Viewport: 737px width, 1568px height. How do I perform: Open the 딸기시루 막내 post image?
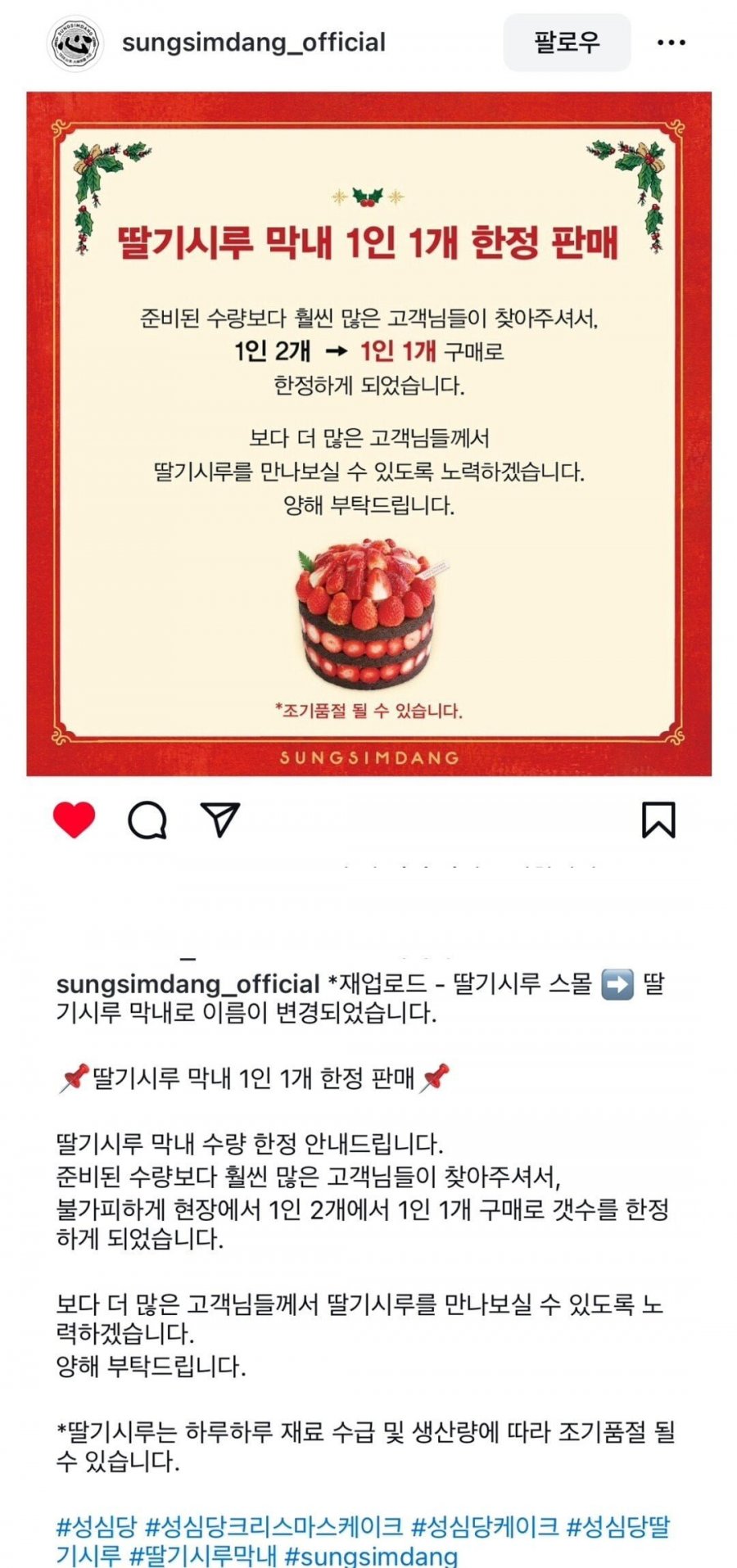[368, 433]
